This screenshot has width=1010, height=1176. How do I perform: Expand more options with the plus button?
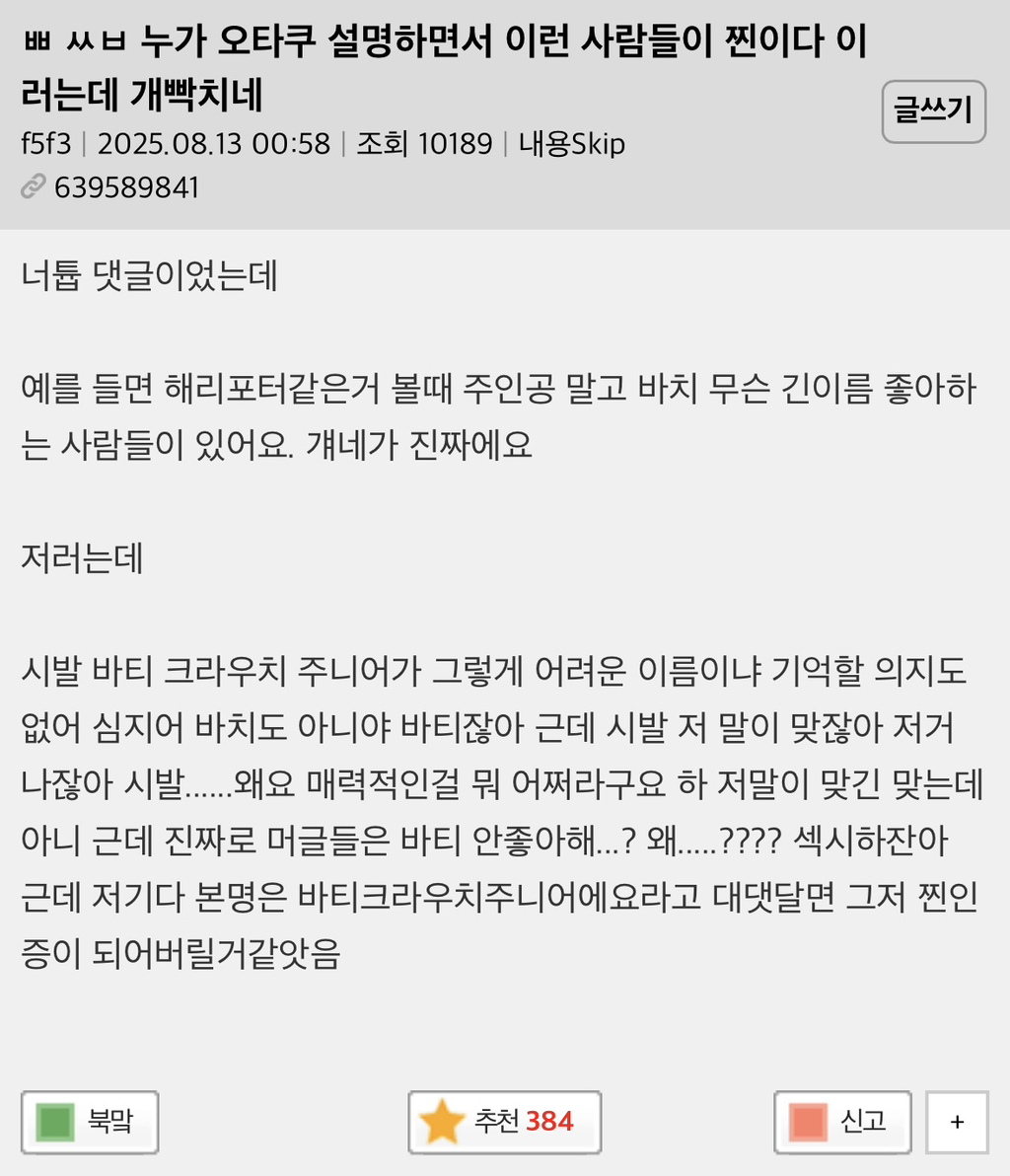point(956,1122)
